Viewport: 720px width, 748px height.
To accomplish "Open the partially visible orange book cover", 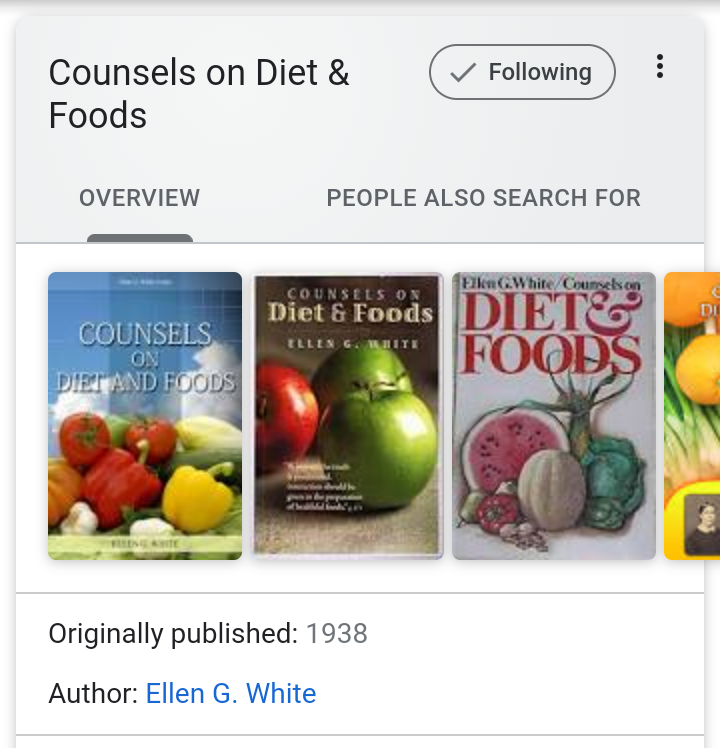I will pos(692,415).
